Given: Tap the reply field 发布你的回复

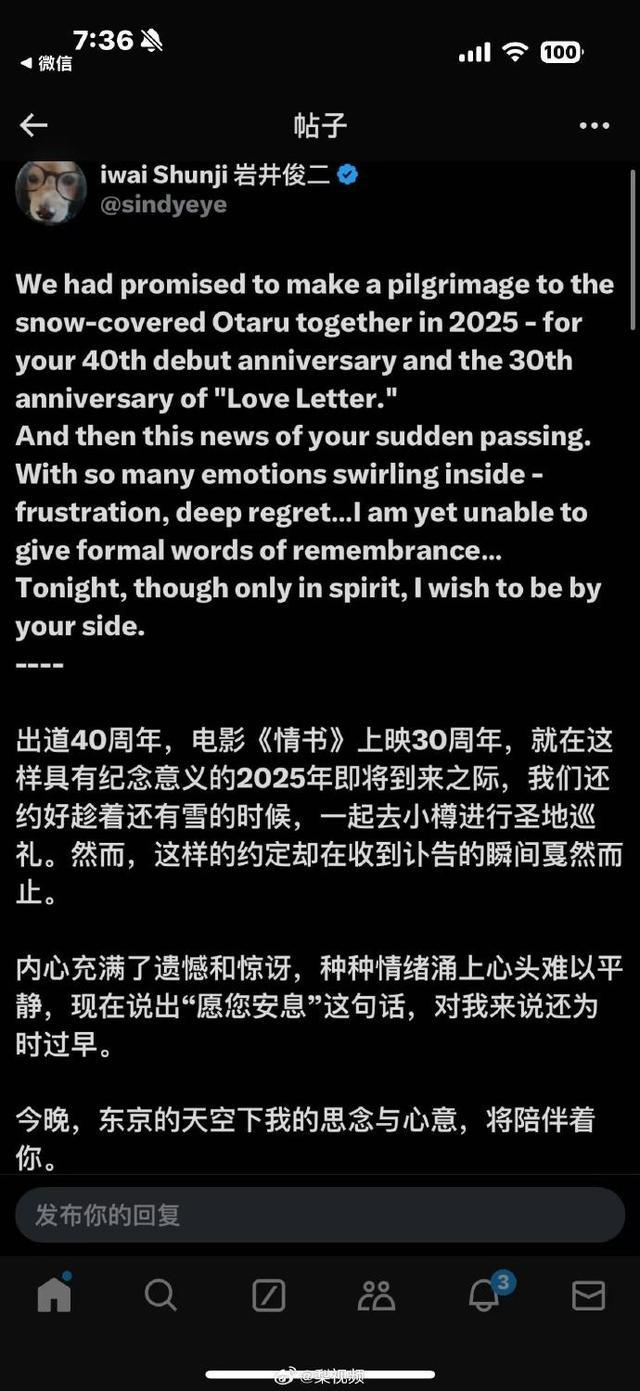Looking at the screenshot, I should [320, 1215].
